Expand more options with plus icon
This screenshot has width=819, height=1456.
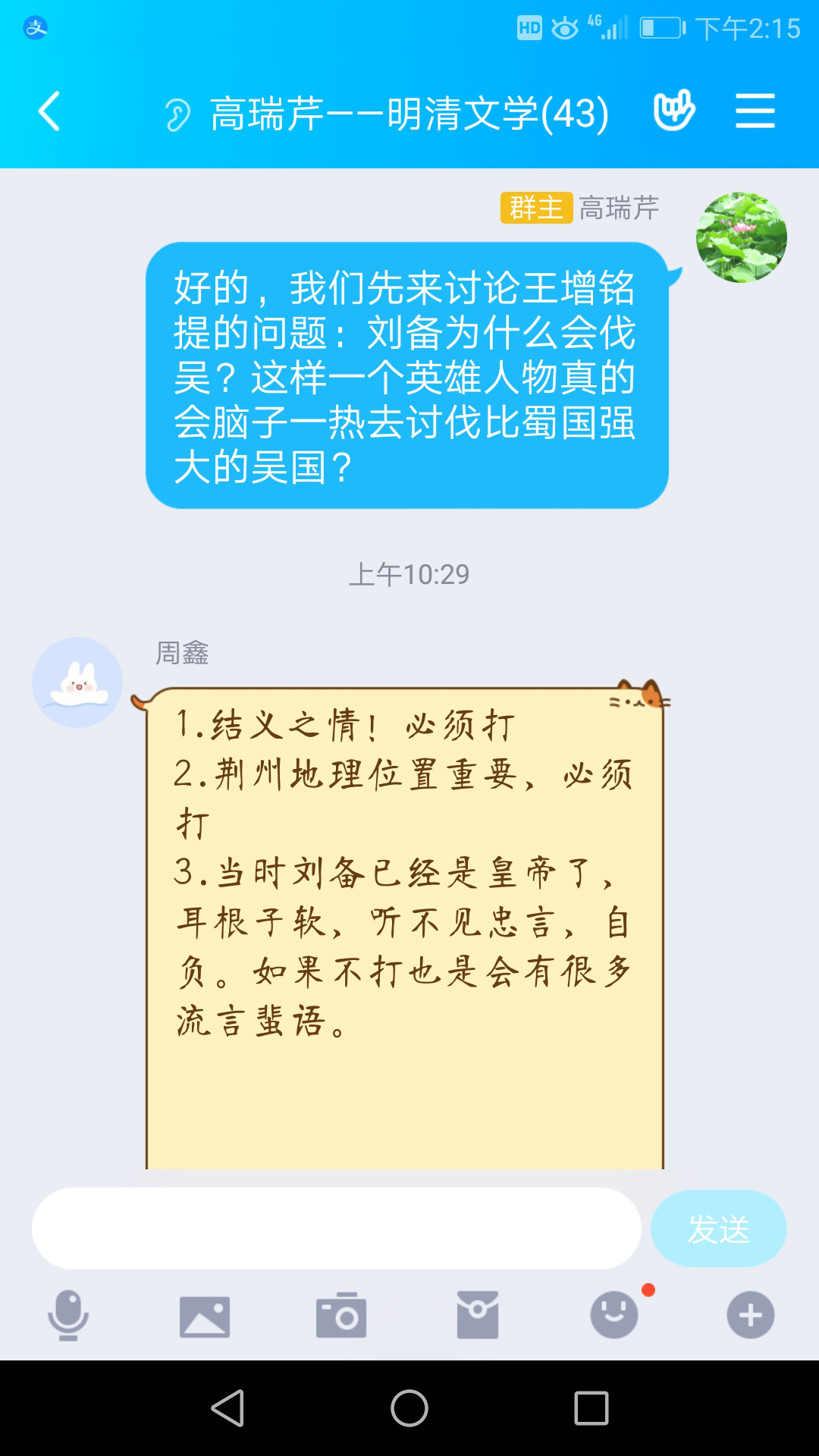(751, 1316)
